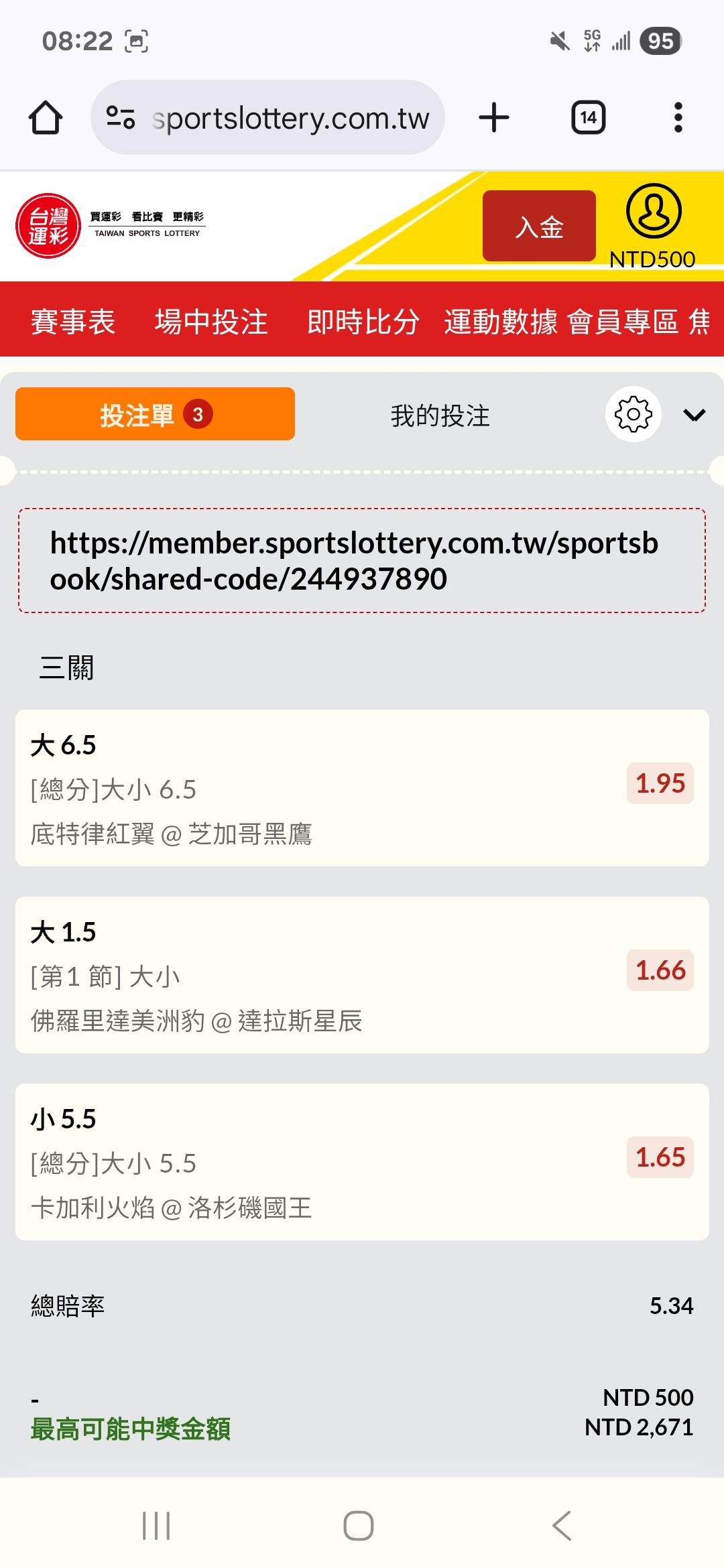Image resolution: width=724 pixels, height=1568 pixels.
Task: Open the browser overflow menu
Action: tap(678, 118)
